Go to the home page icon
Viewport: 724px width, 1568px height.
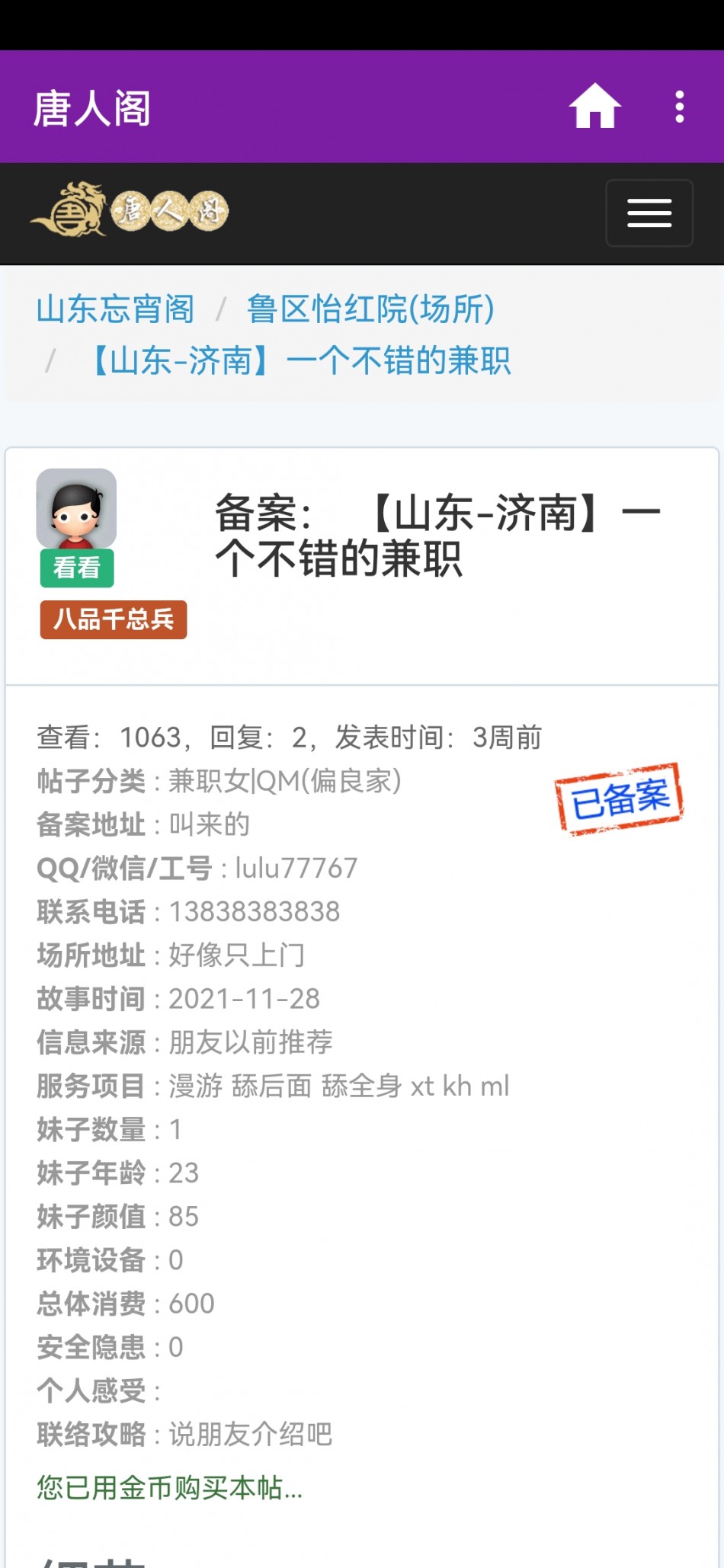(x=595, y=106)
